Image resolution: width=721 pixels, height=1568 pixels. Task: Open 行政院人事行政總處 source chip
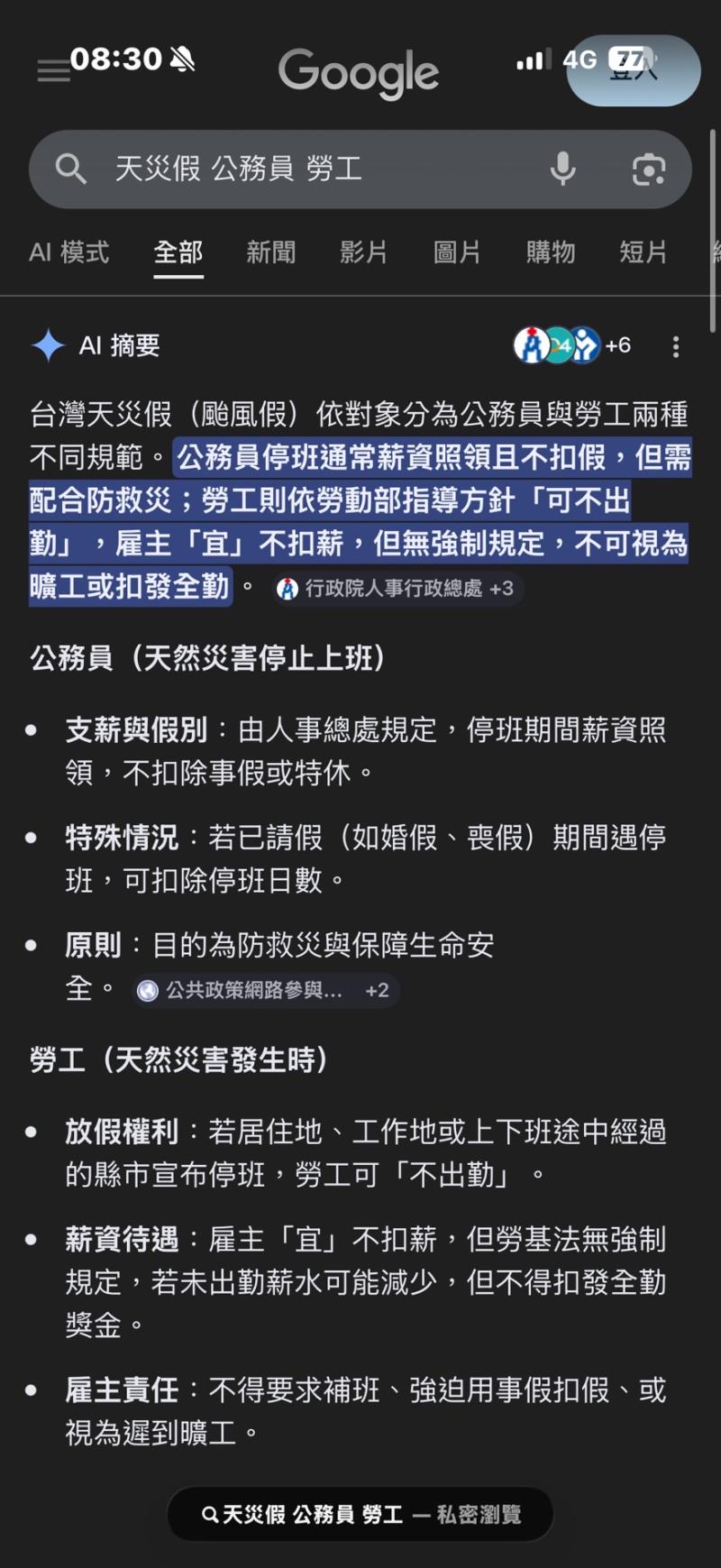coord(397,589)
